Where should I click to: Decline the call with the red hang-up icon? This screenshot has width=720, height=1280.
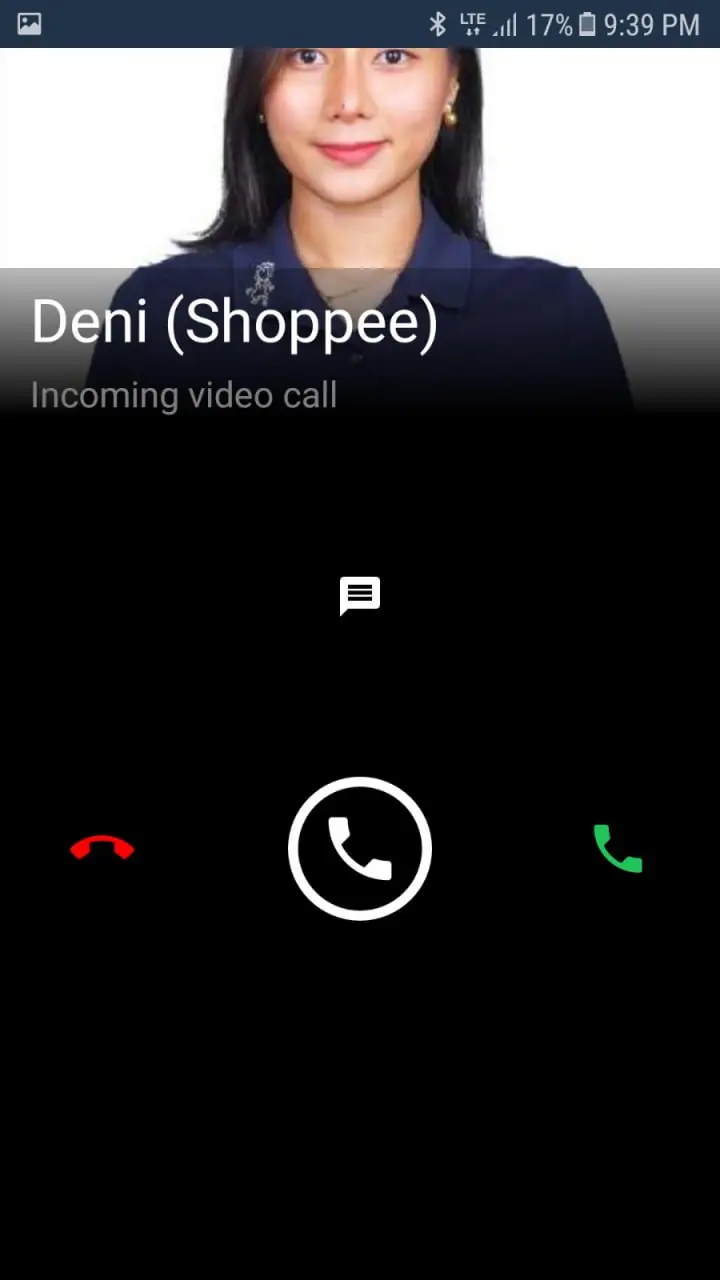pyautogui.click(x=102, y=848)
